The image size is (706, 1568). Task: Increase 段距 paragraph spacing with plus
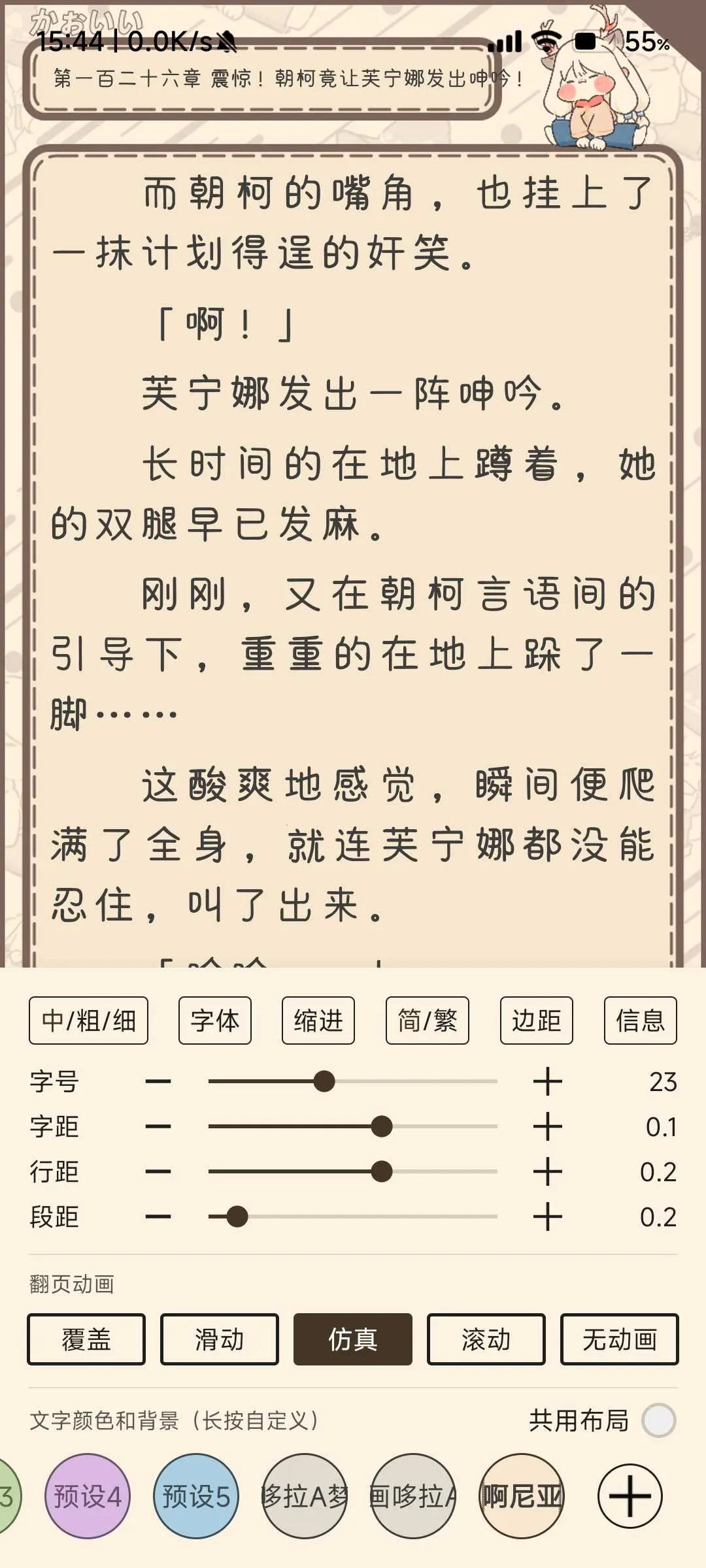[547, 1217]
